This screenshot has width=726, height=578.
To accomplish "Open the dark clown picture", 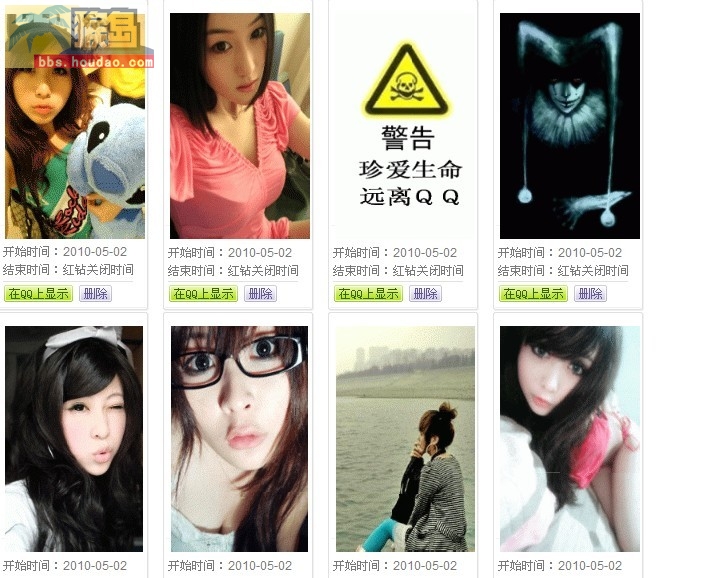I will (569, 125).
